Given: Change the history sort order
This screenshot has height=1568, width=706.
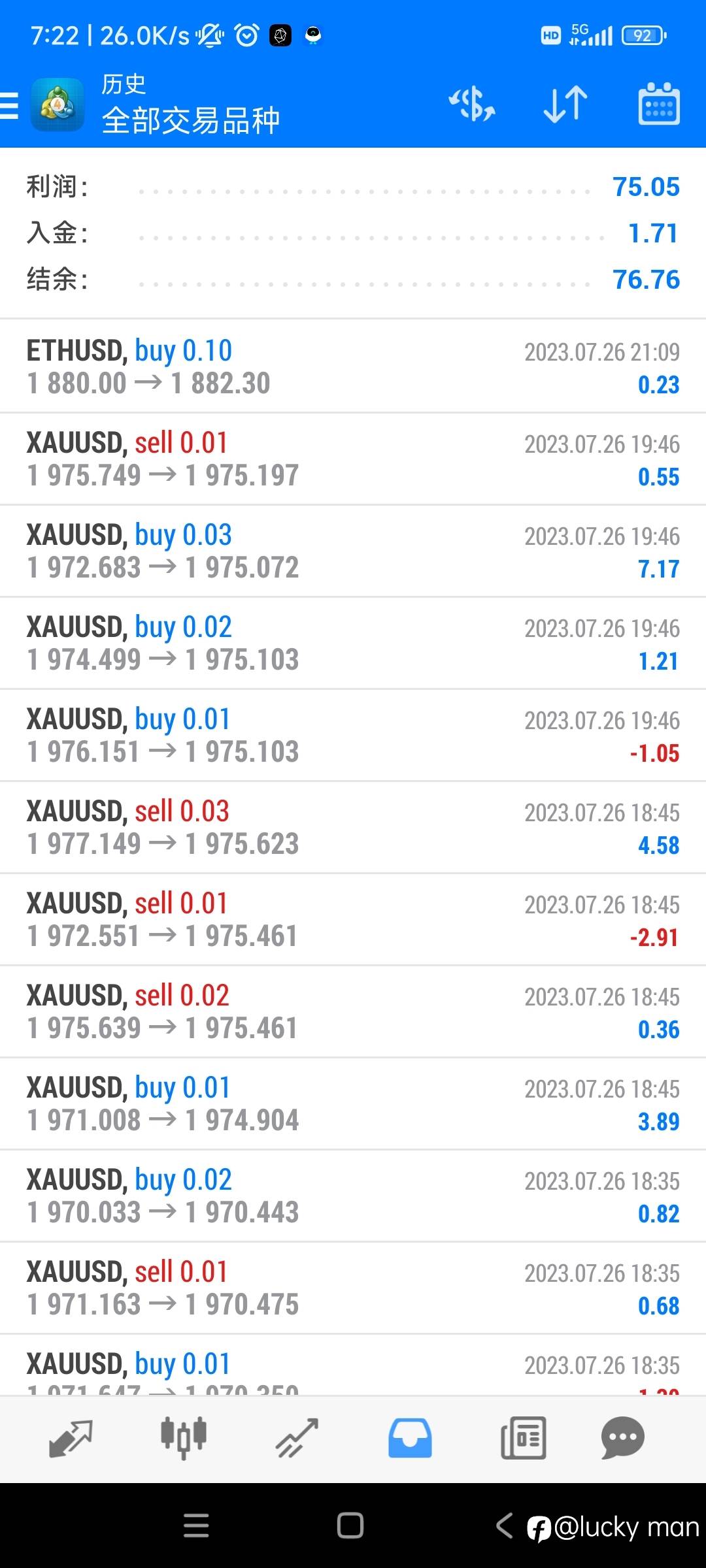Looking at the screenshot, I should pos(565,105).
